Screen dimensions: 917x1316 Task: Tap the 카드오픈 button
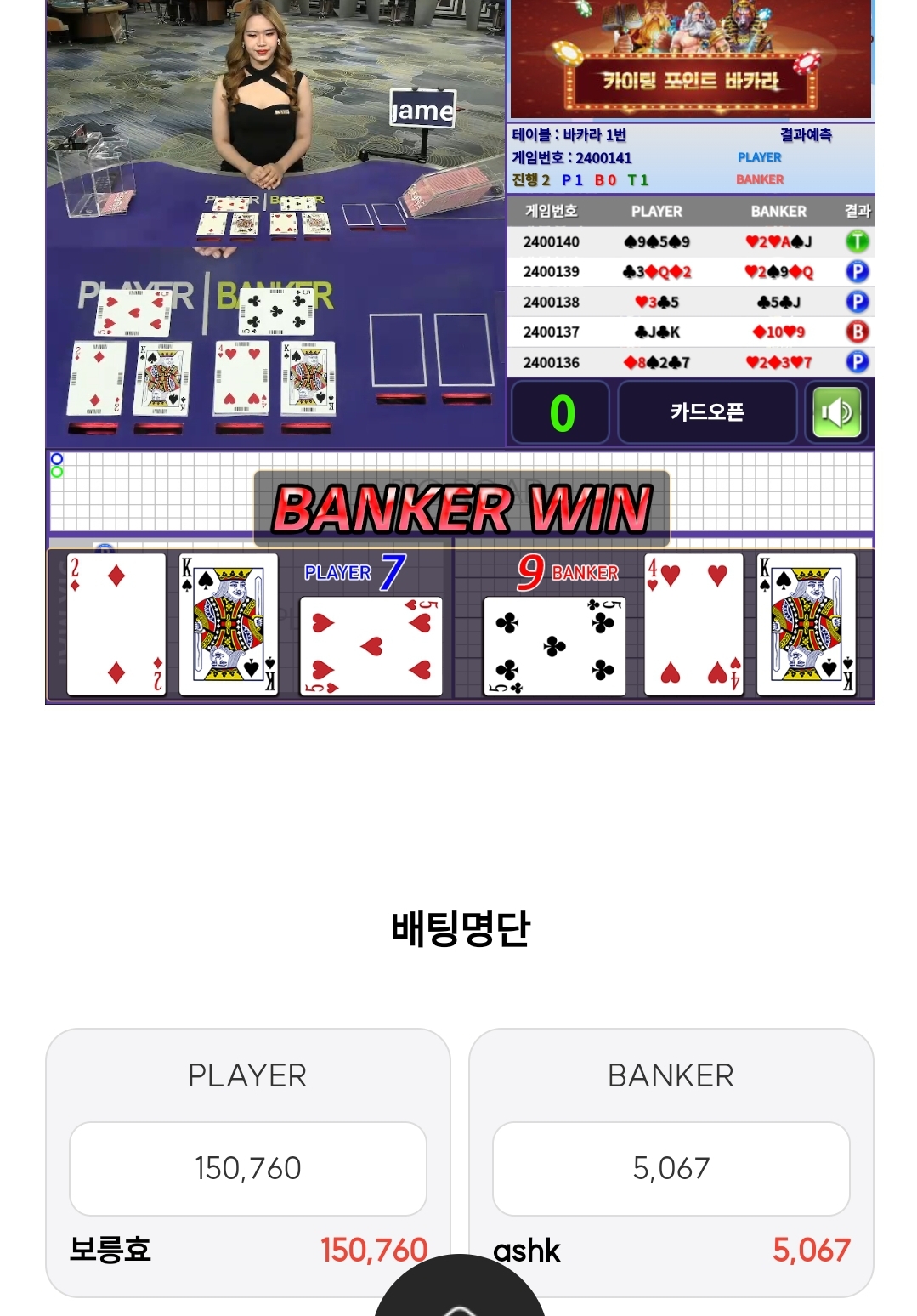706,412
